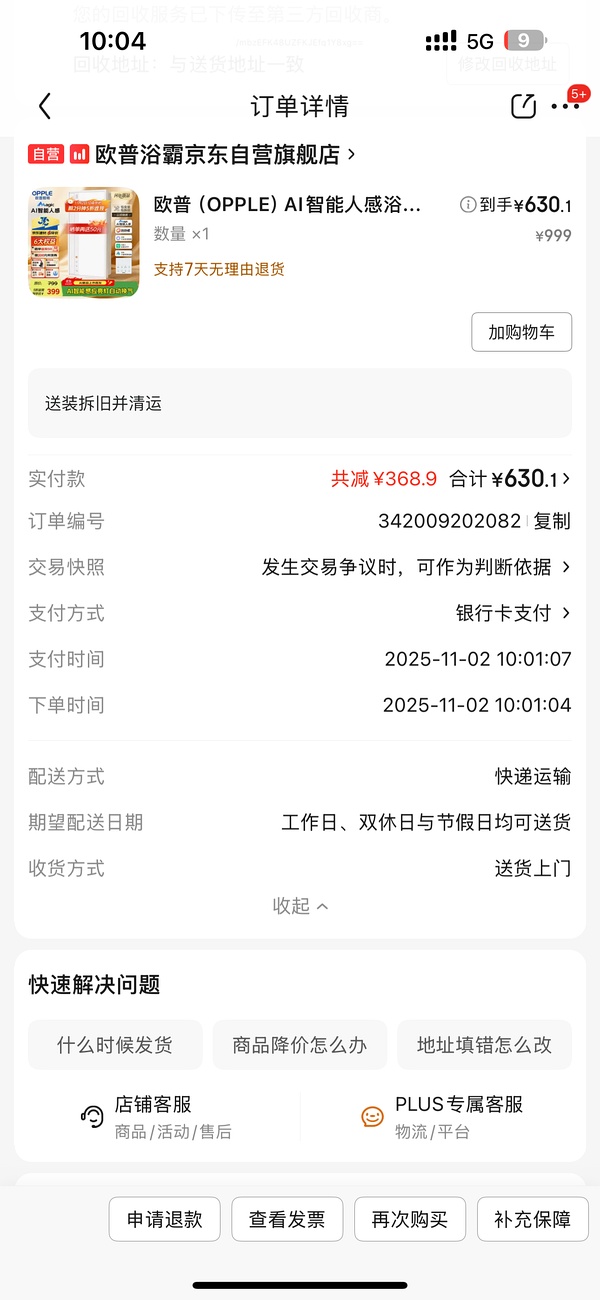Image resolution: width=600 pixels, height=1300 pixels.
Task: Tap the 加购物车 button
Action: pyautogui.click(x=521, y=332)
